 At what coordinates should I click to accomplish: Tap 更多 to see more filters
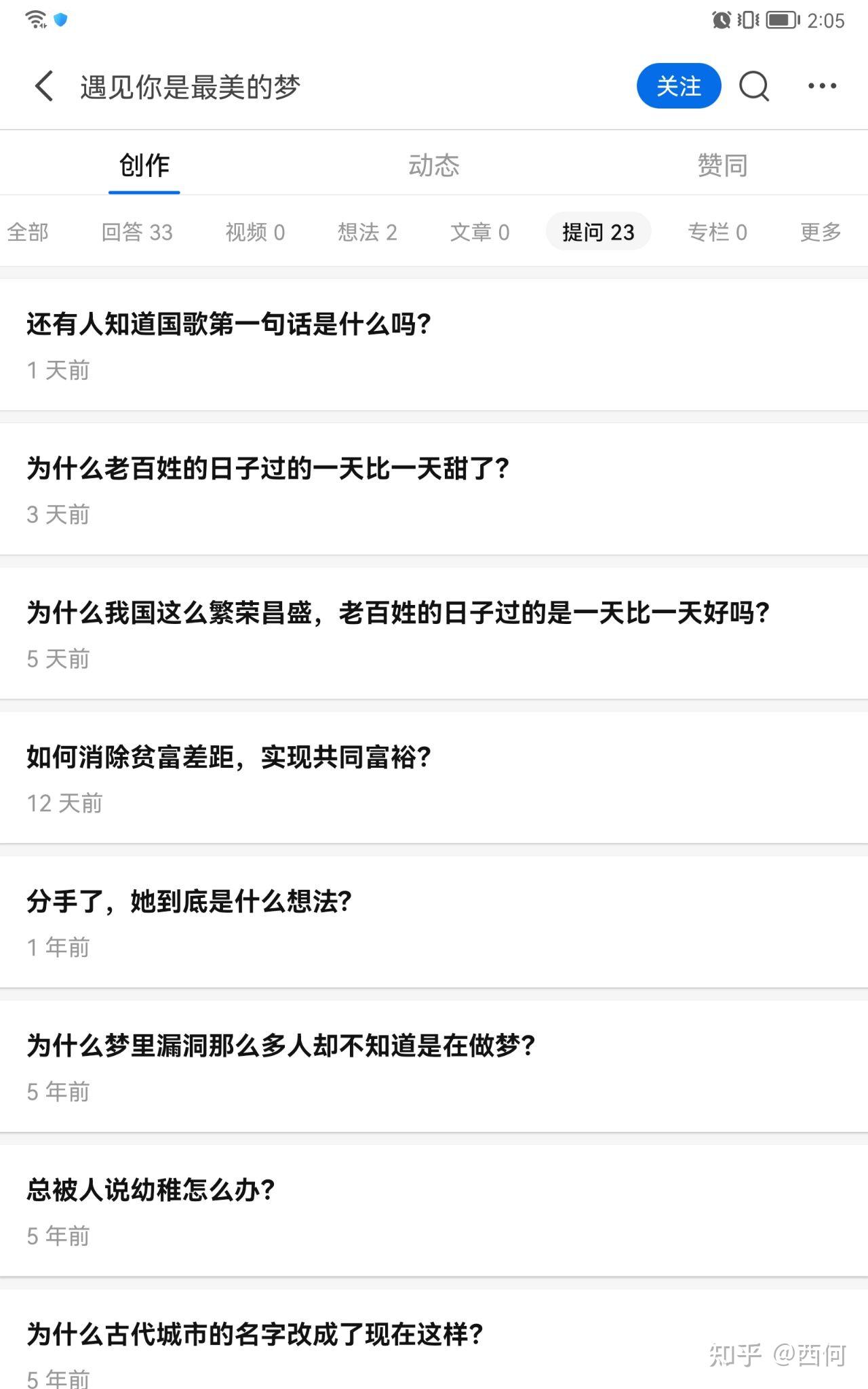821,232
